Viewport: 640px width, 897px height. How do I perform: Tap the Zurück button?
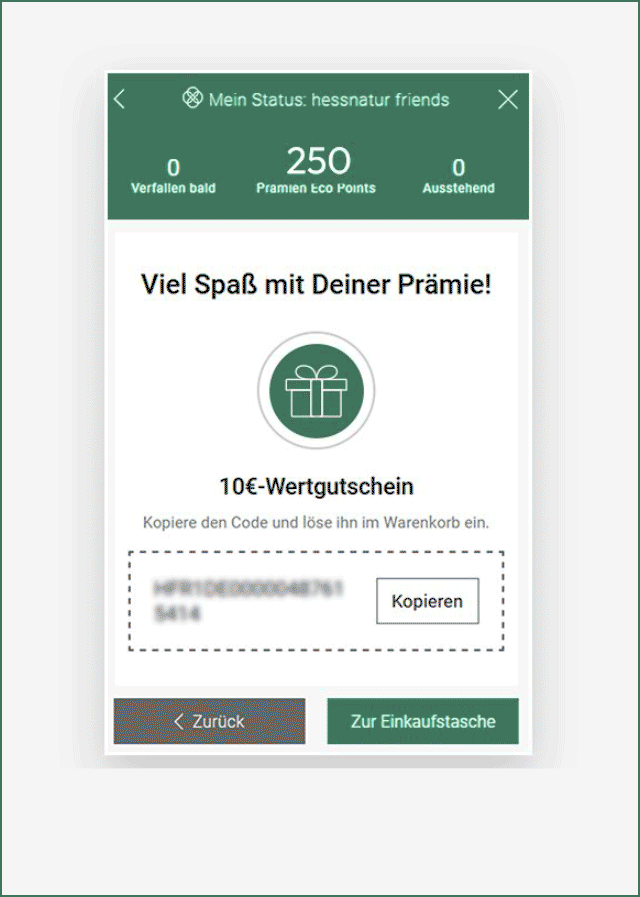[x=209, y=721]
